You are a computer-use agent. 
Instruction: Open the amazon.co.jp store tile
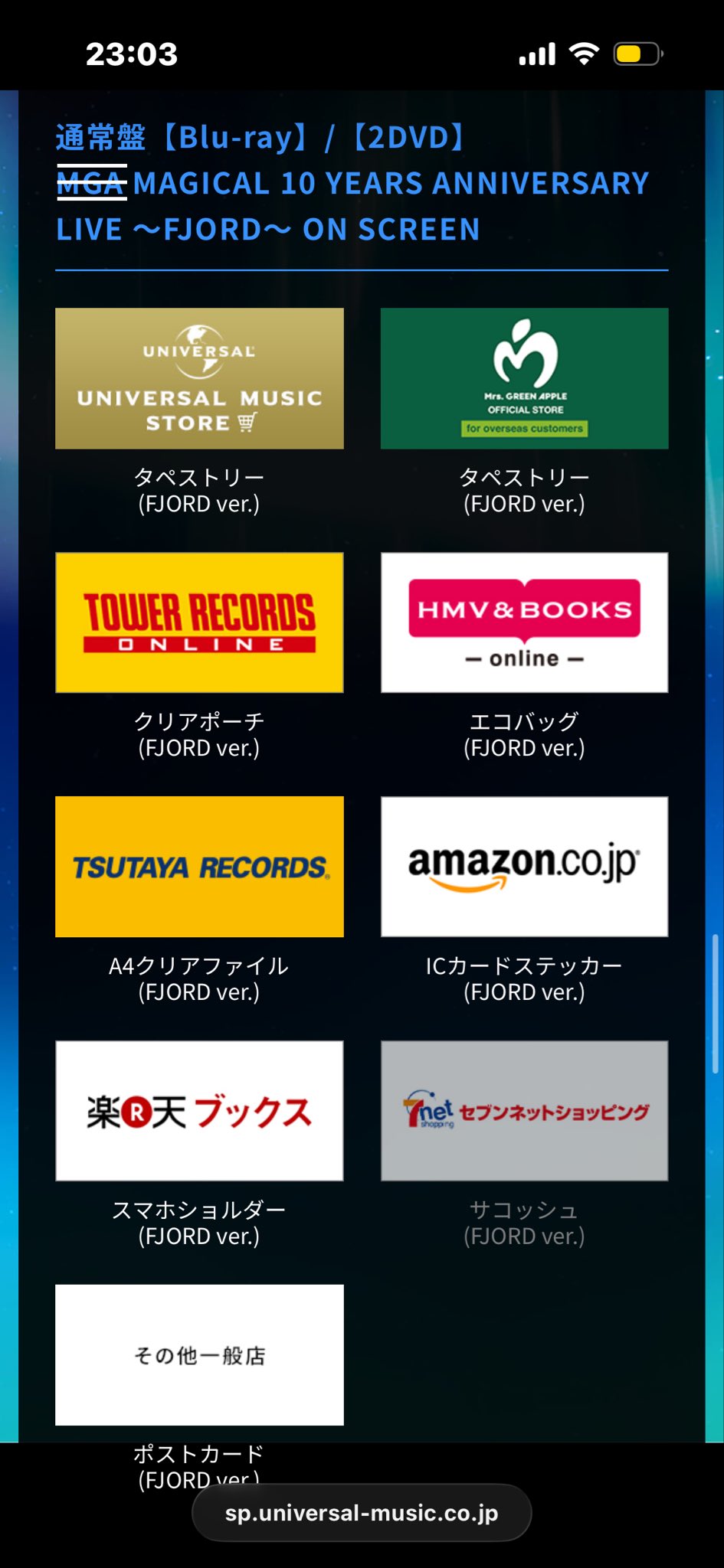tap(524, 867)
